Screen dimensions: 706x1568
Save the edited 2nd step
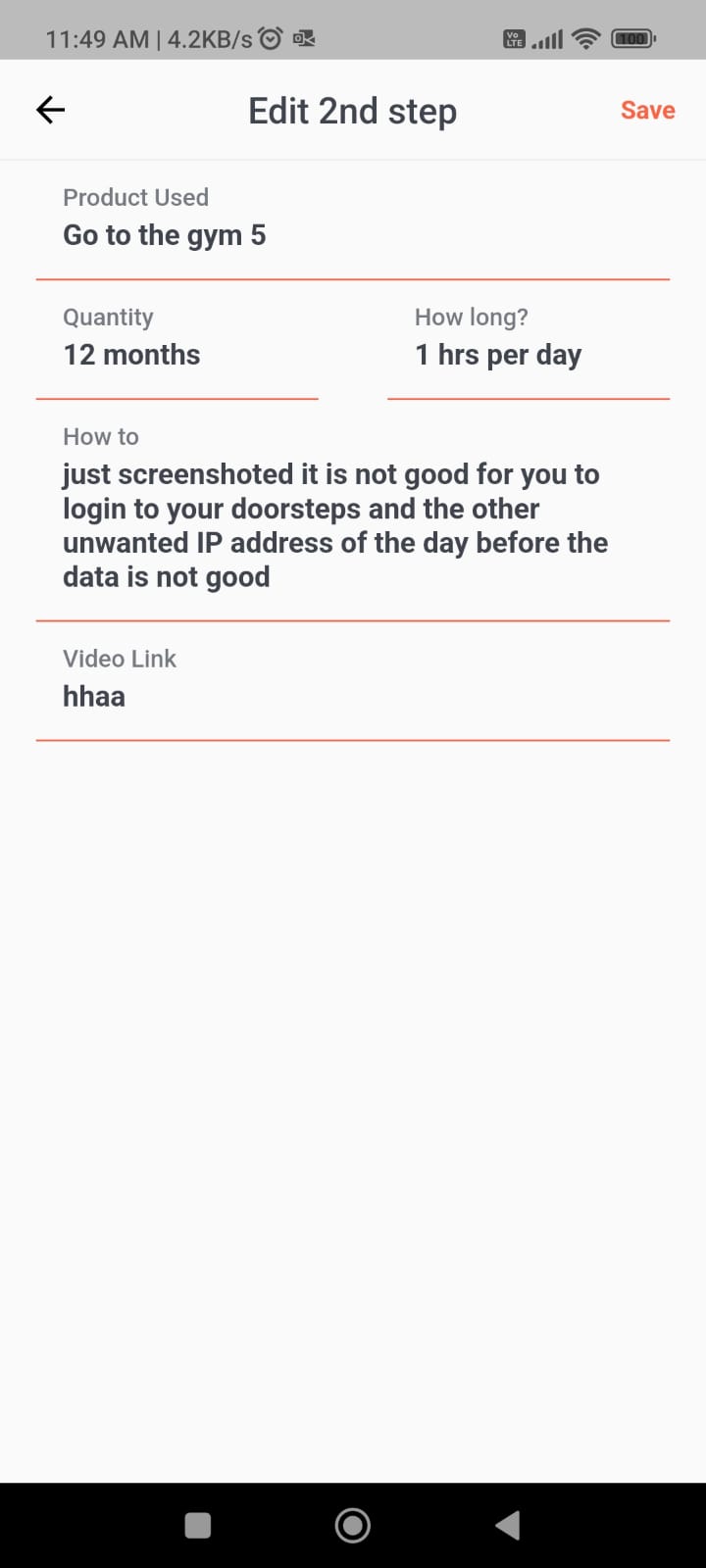click(647, 110)
